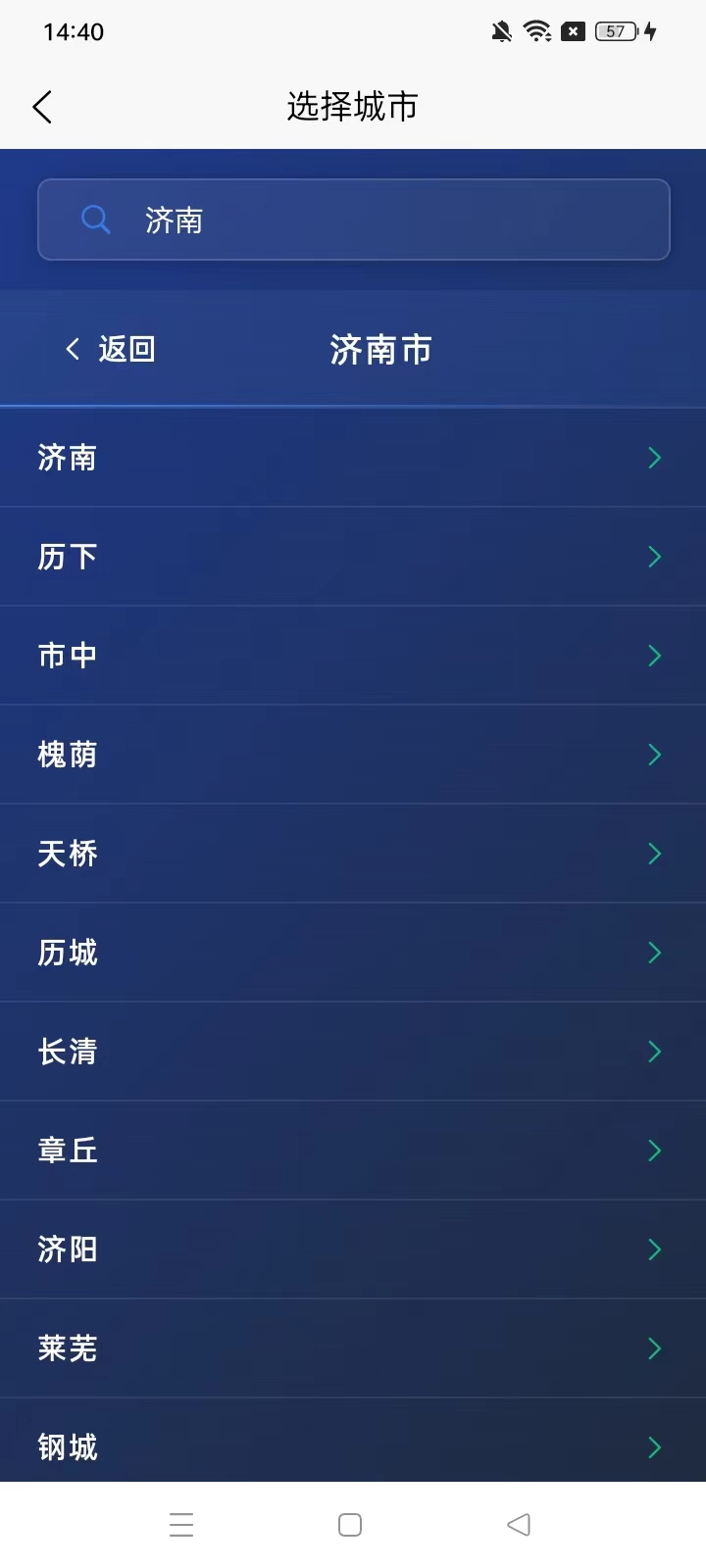Tap the Wi-Fi icon in the status bar
This screenshot has width=706, height=1568.
tap(536, 30)
